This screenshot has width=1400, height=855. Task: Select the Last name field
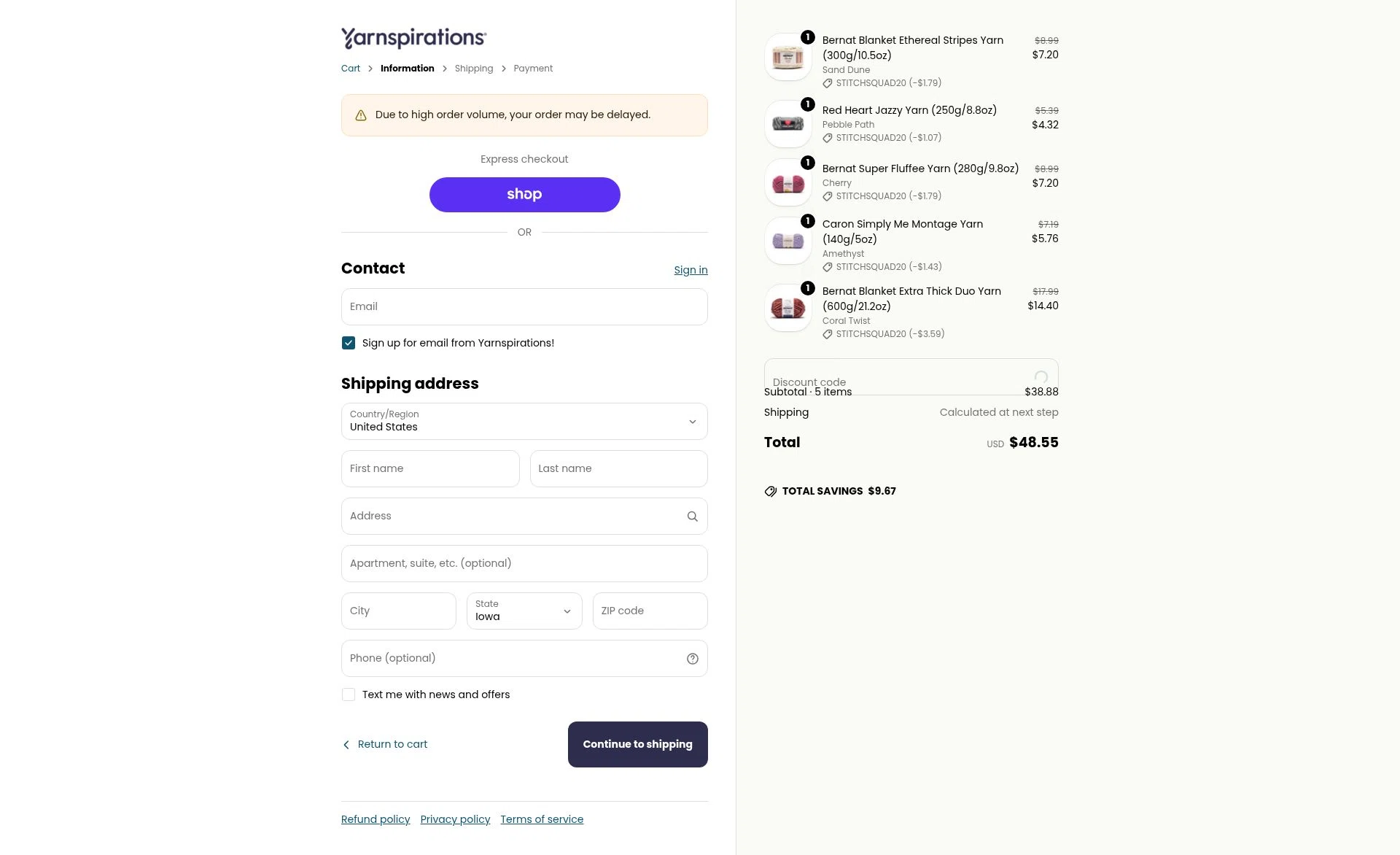(618, 468)
